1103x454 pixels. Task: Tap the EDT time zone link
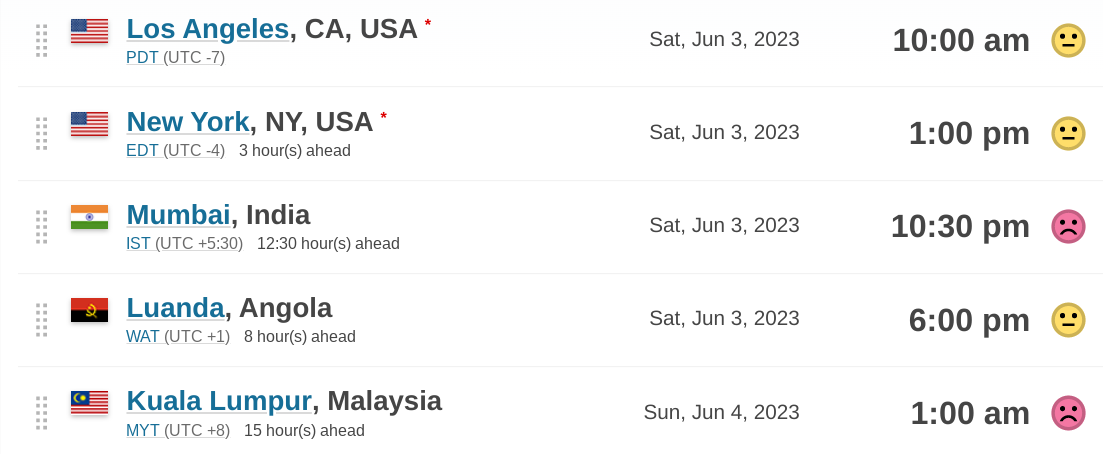pos(142,151)
